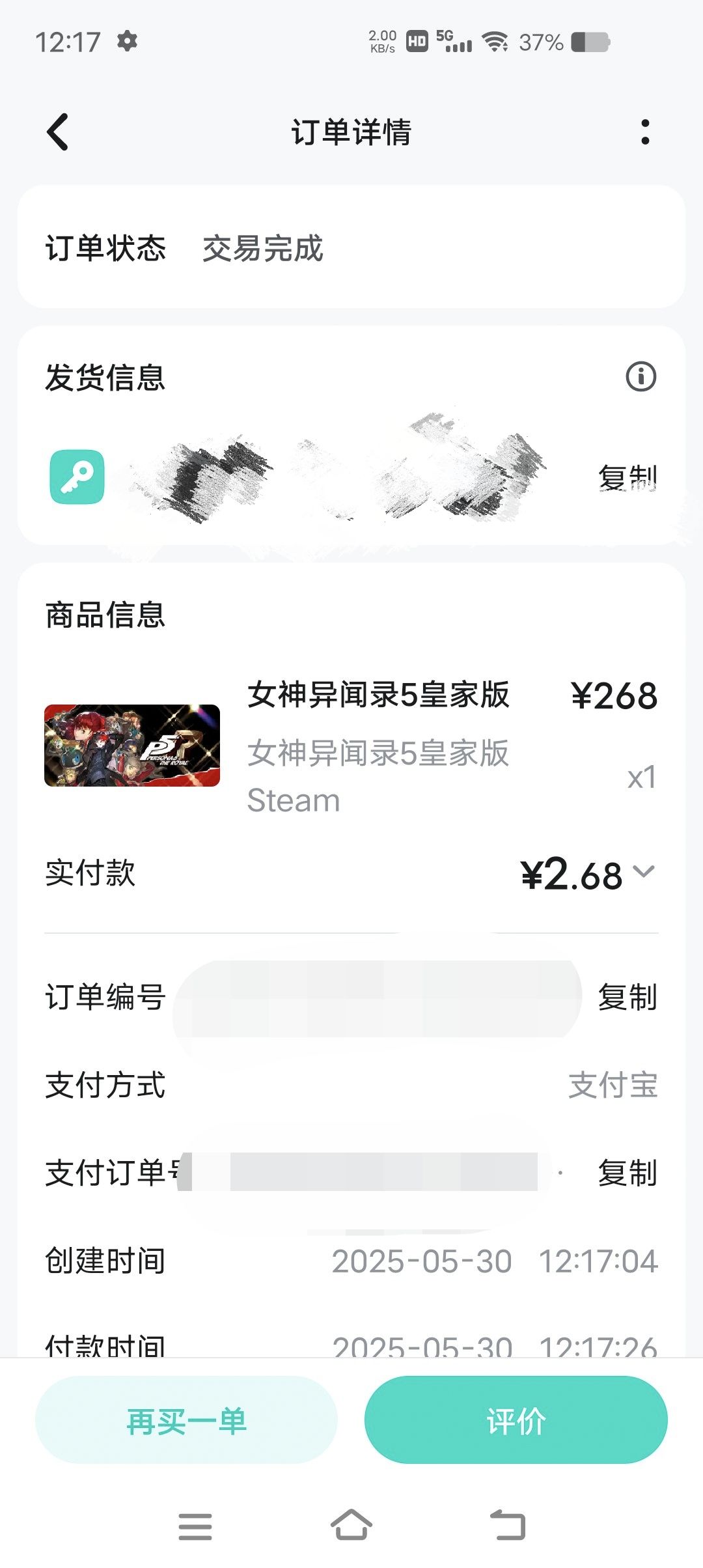Viewport: 703px width, 1568px height.
Task: Tap 再买一单 to buy again
Action: pyautogui.click(x=186, y=1420)
